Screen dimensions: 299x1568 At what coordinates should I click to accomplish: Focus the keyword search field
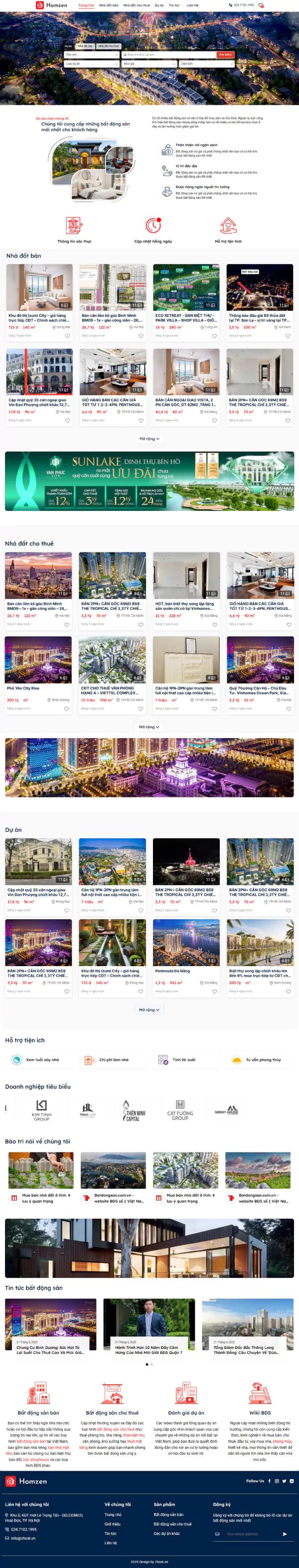[169, 55]
